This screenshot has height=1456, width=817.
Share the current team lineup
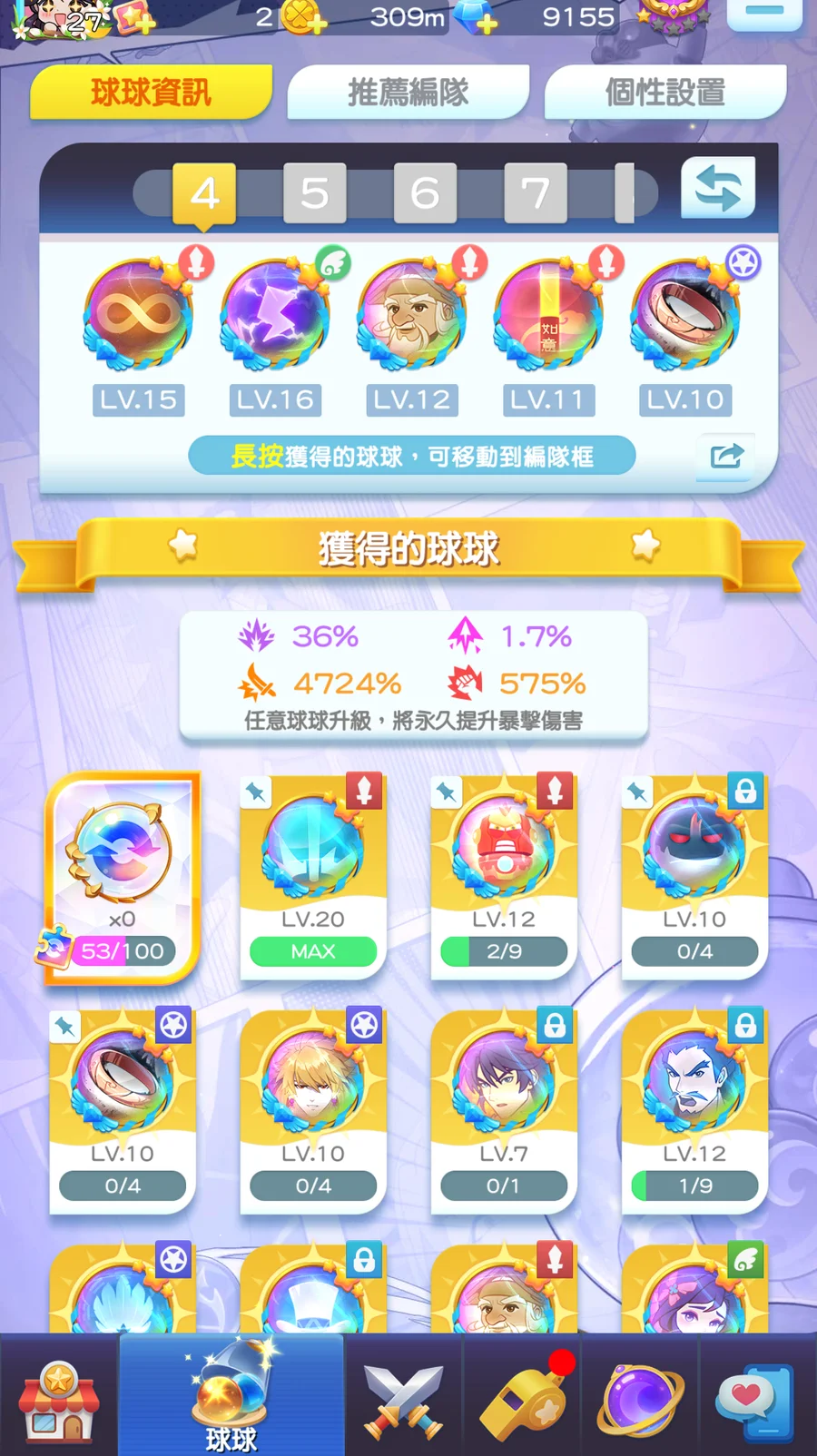[x=726, y=456]
